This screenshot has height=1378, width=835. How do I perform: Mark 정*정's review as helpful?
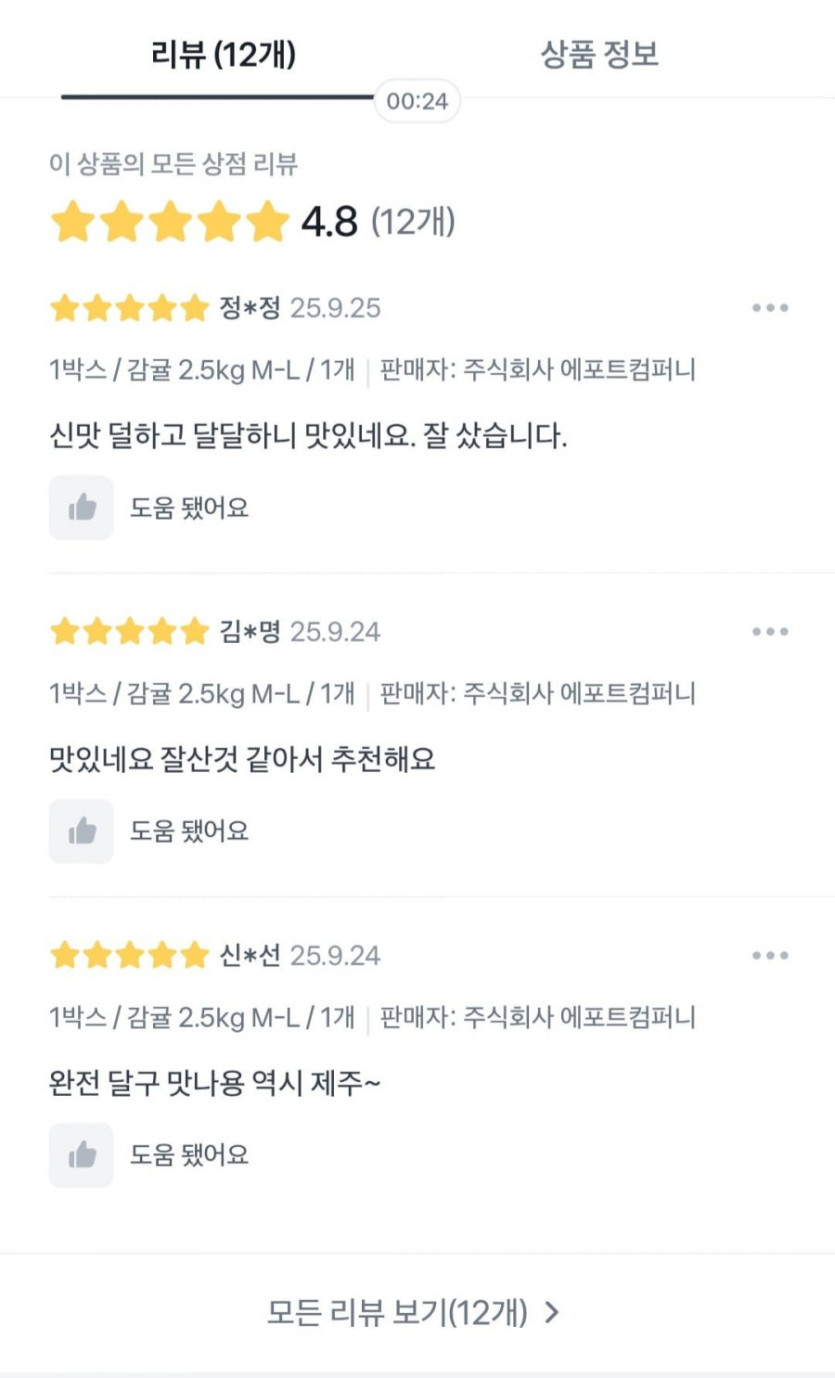(82, 508)
